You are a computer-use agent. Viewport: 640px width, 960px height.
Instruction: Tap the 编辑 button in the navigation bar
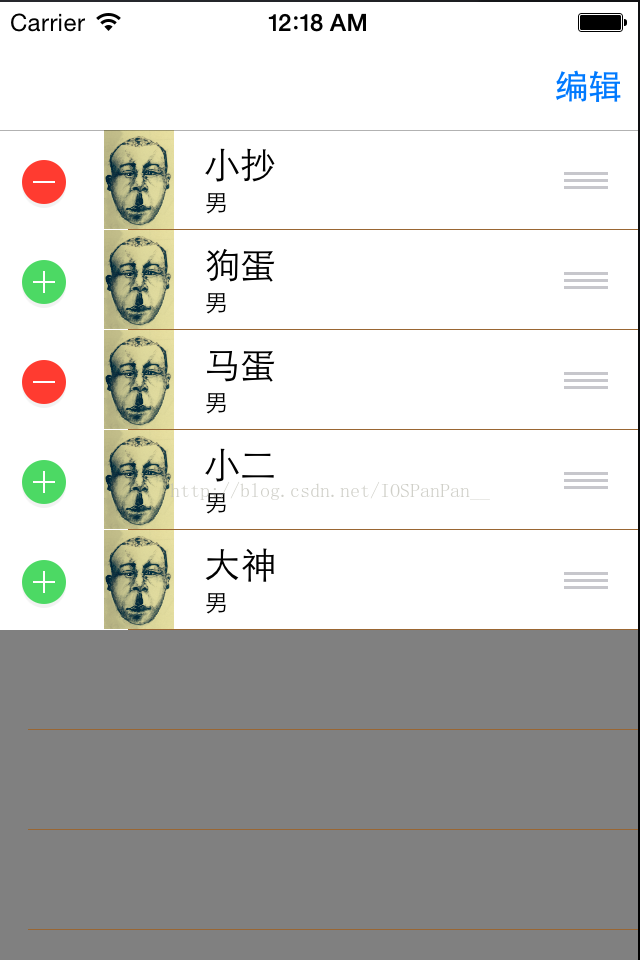point(588,87)
